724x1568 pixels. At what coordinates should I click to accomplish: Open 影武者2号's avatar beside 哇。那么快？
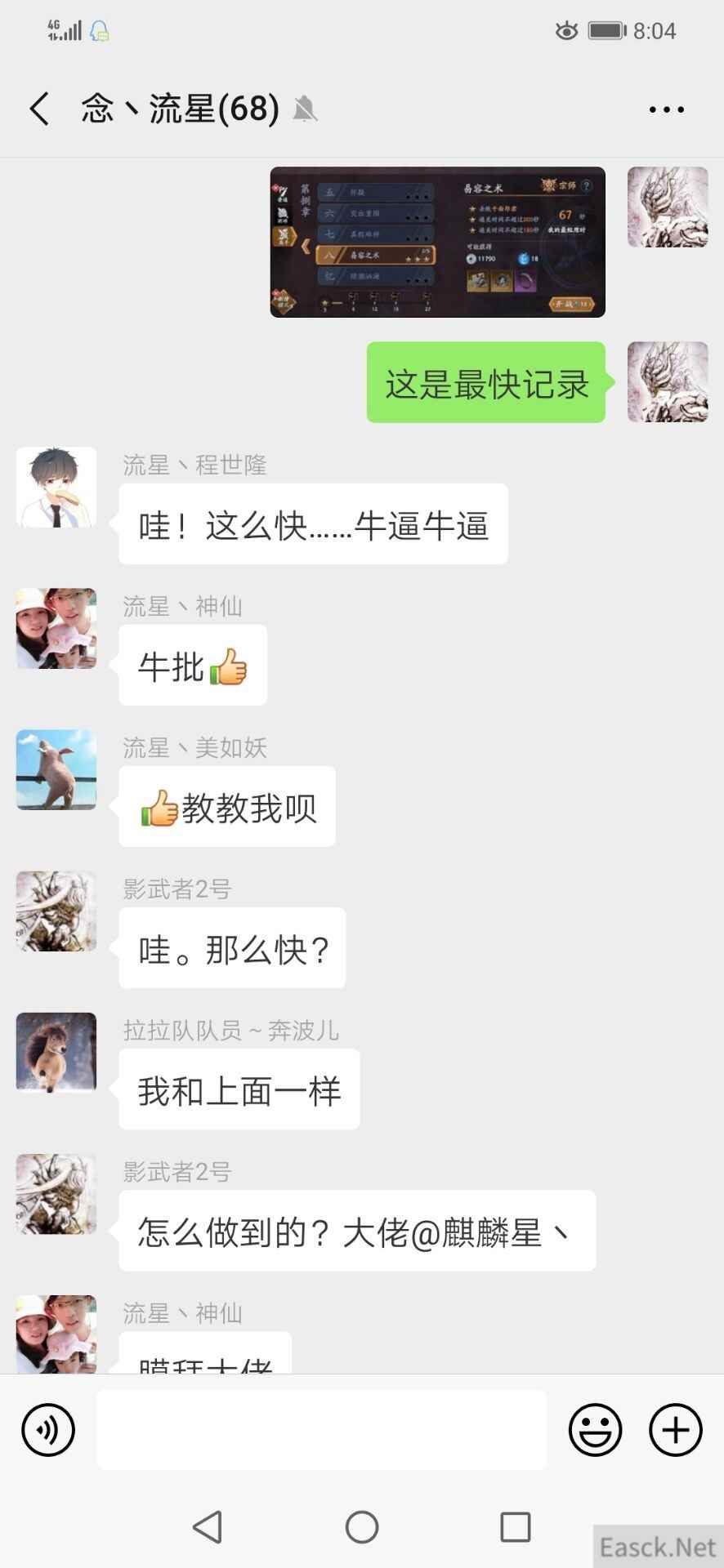(56, 911)
